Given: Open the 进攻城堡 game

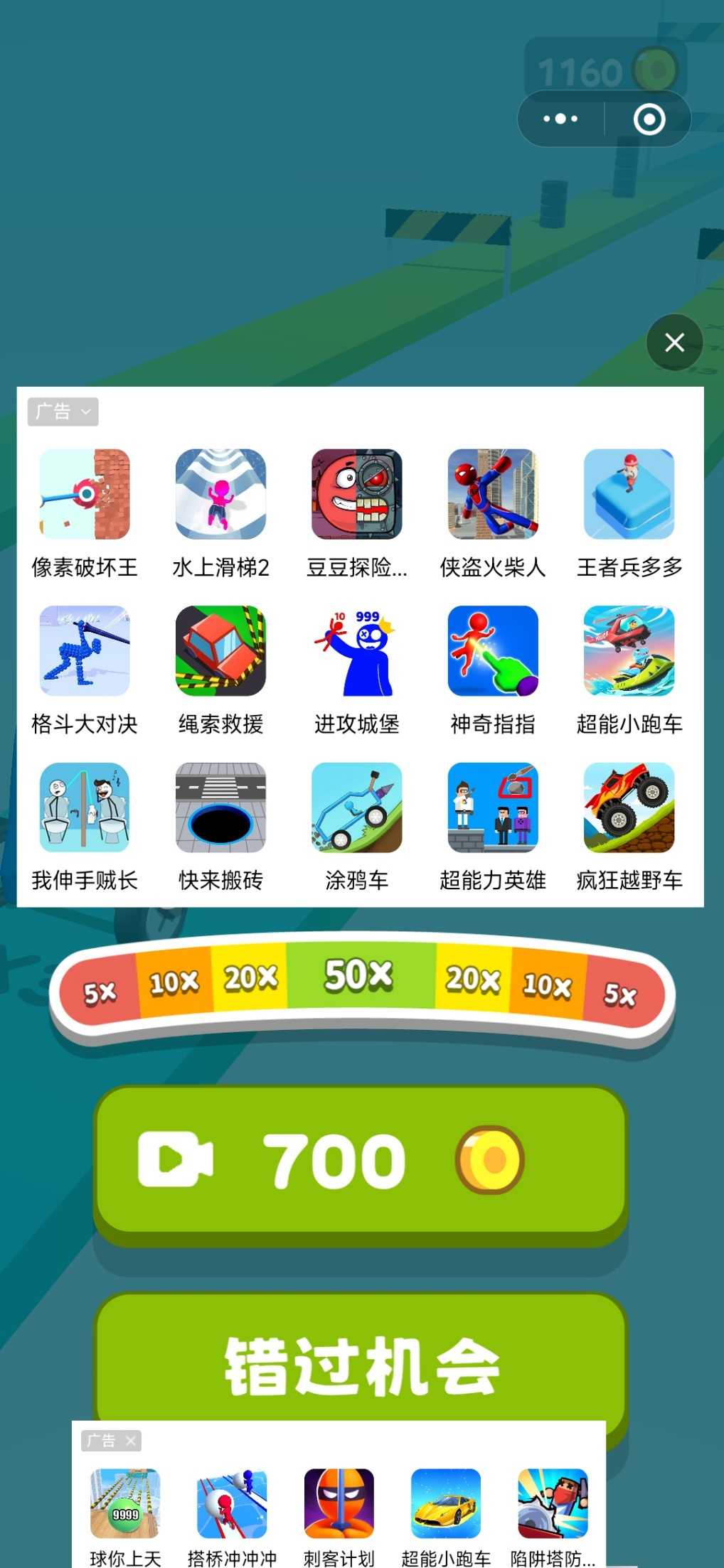Looking at the screenshot, I should [356, 651].
